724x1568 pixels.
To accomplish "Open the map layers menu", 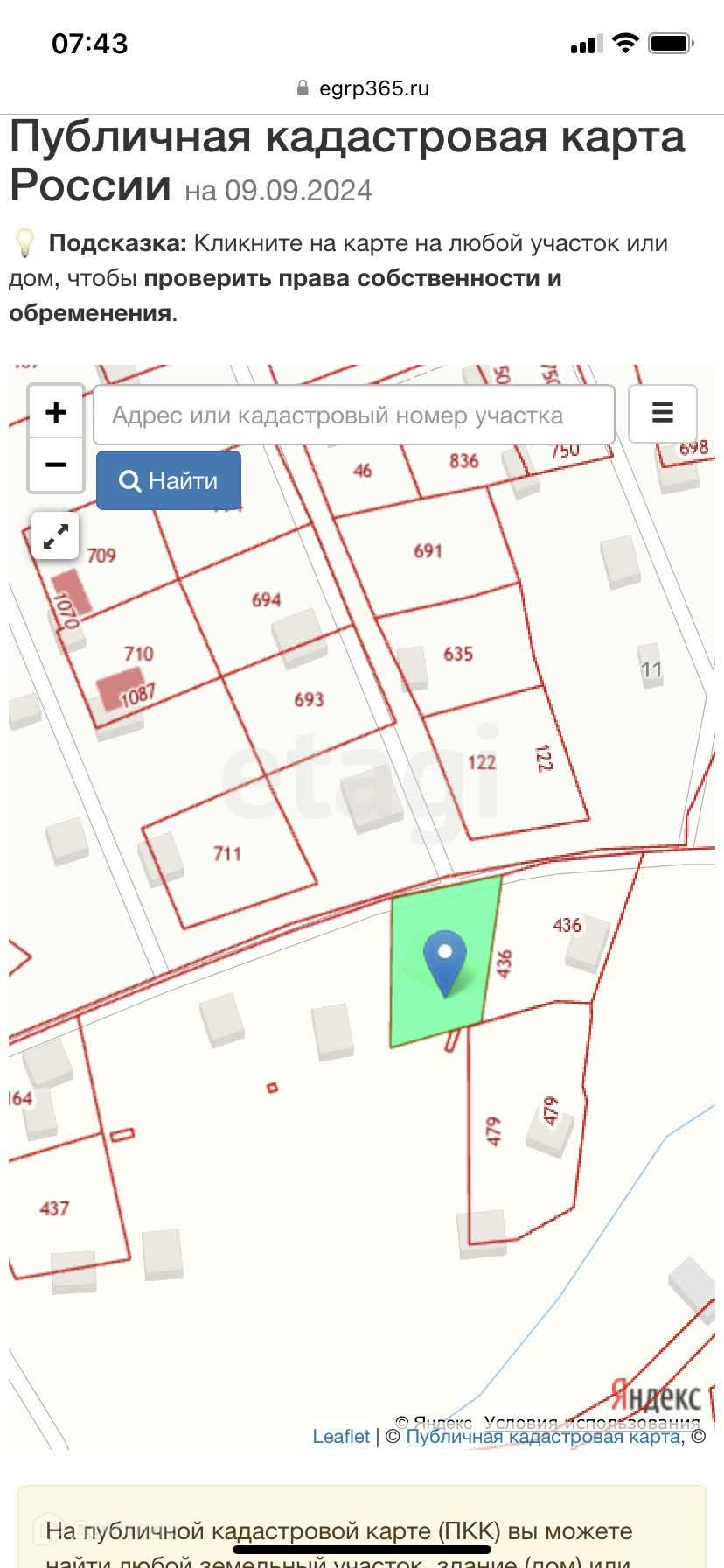I will (x=663, y=413).
